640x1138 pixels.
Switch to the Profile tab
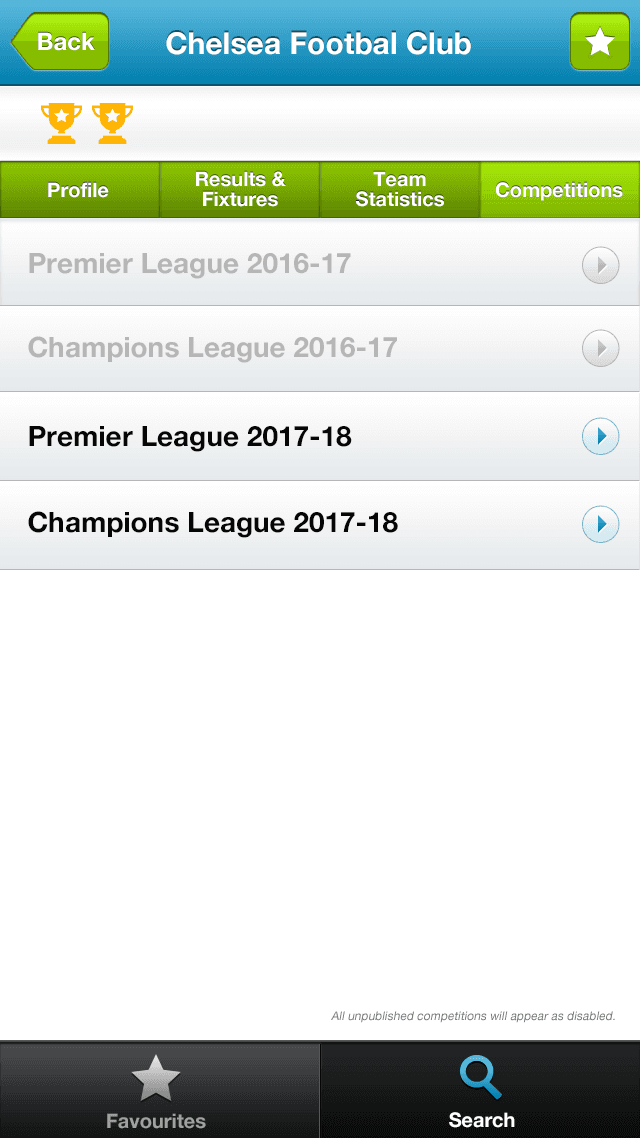tap(79, 190)
